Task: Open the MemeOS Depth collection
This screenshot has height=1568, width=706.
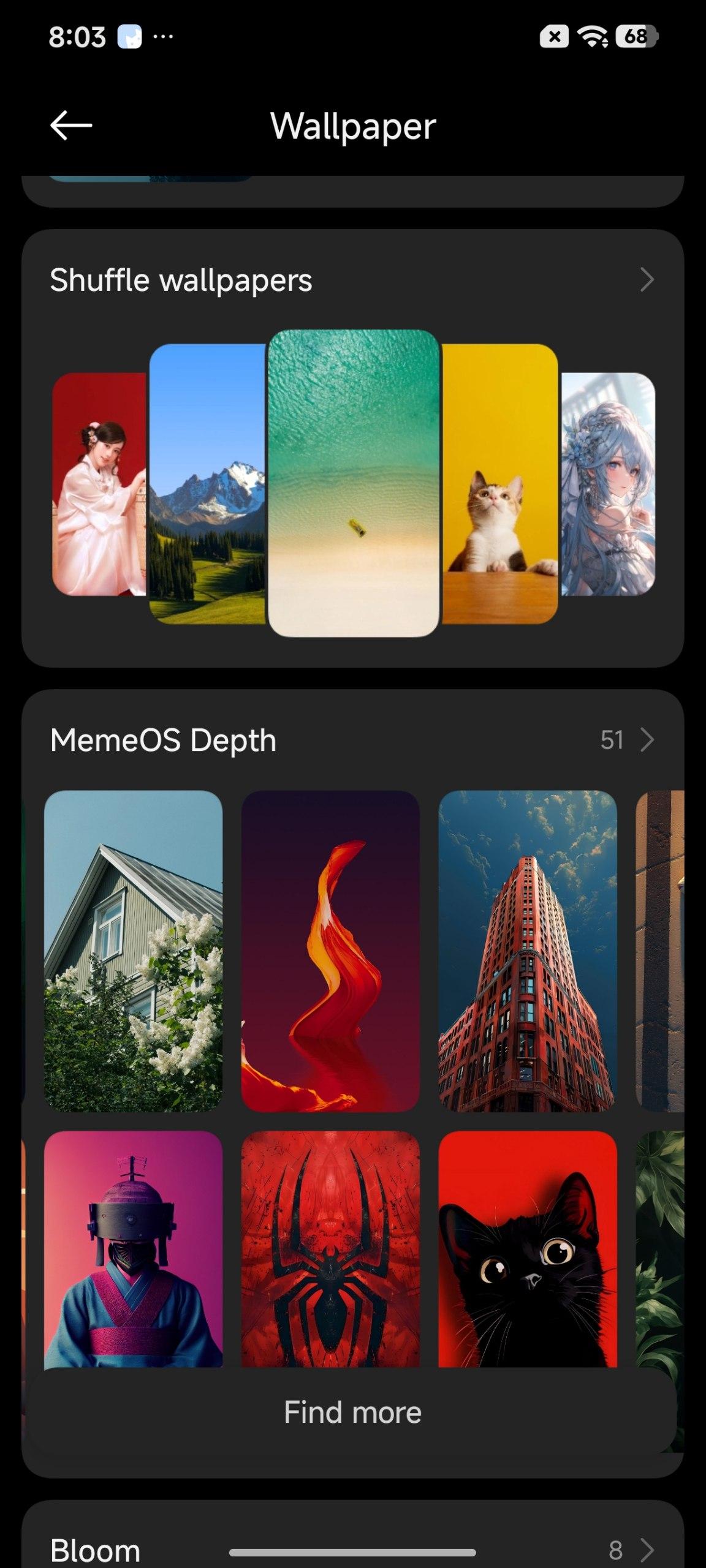Action: click(x=352, y=740)
